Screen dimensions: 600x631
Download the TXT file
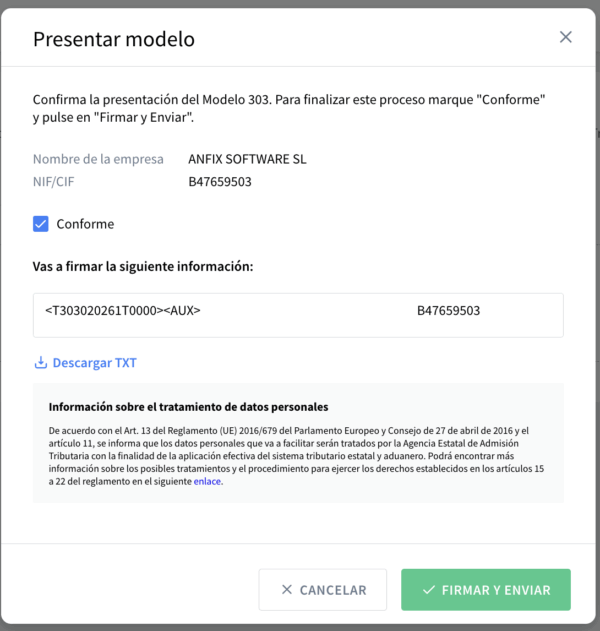[x=85, y=362]
